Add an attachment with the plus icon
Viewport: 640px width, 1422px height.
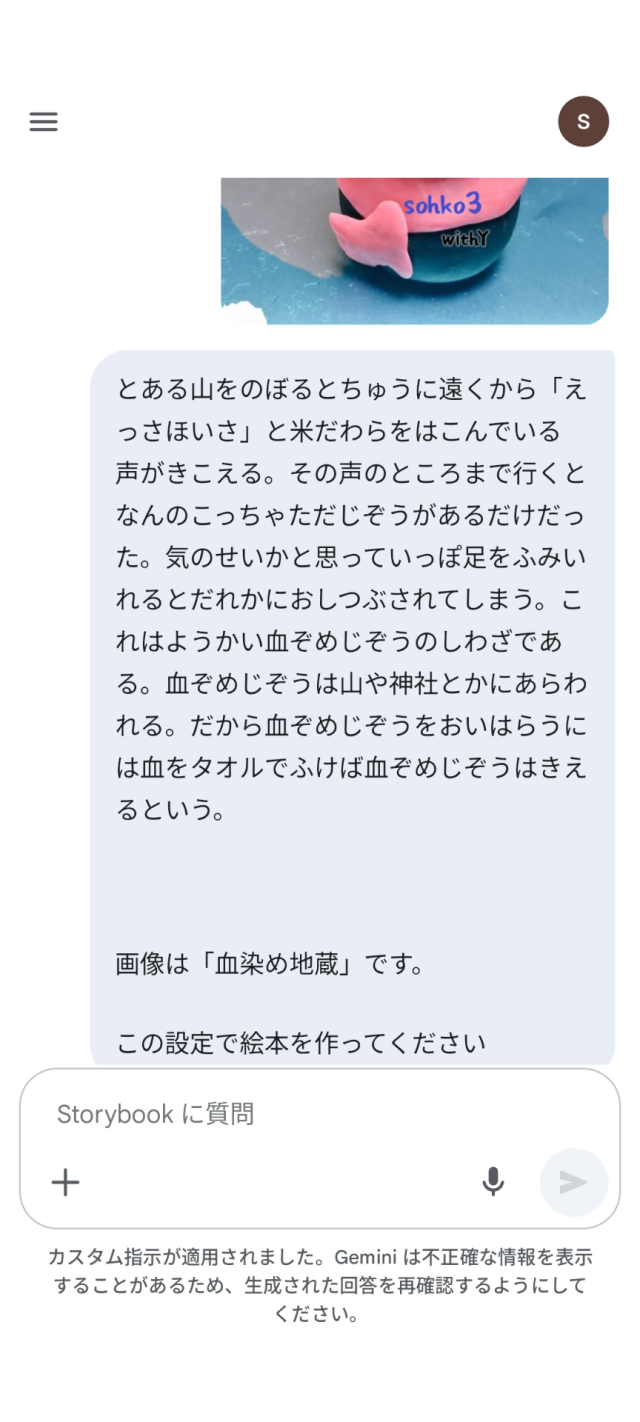pos(65,1182)
